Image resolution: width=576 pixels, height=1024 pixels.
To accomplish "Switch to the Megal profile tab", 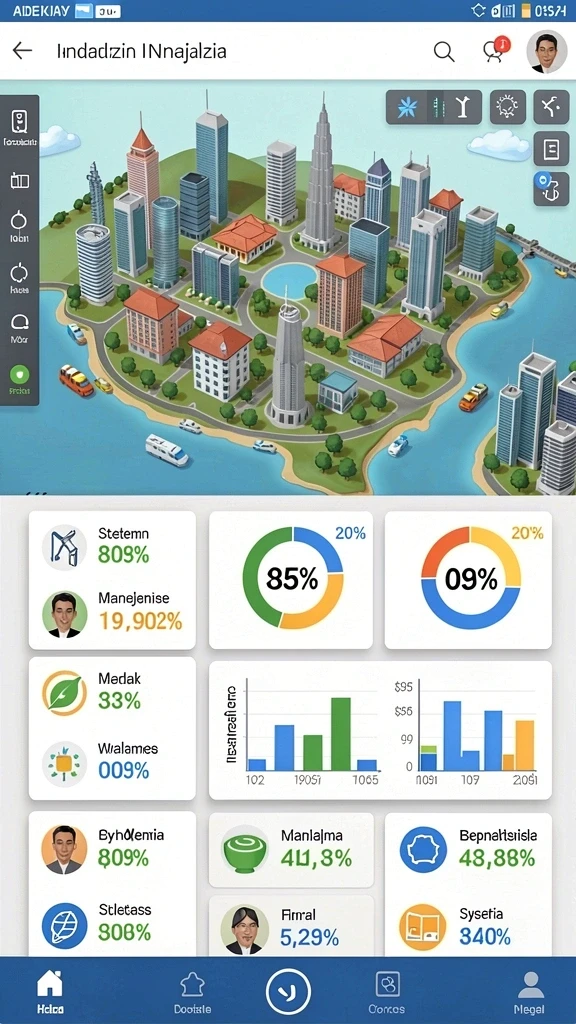I will click(x=530, y=991).
